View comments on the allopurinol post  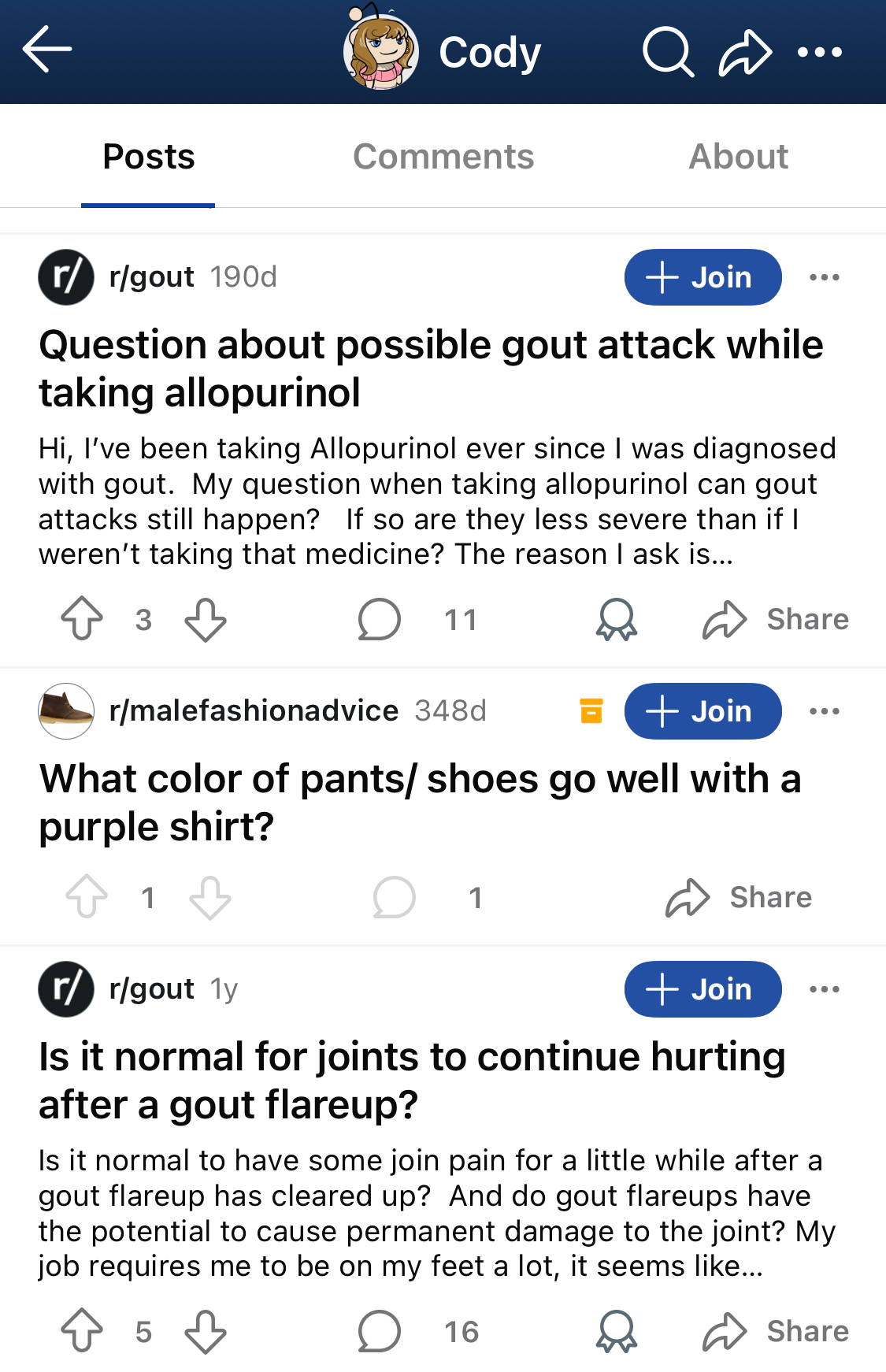tap(380, 619)
